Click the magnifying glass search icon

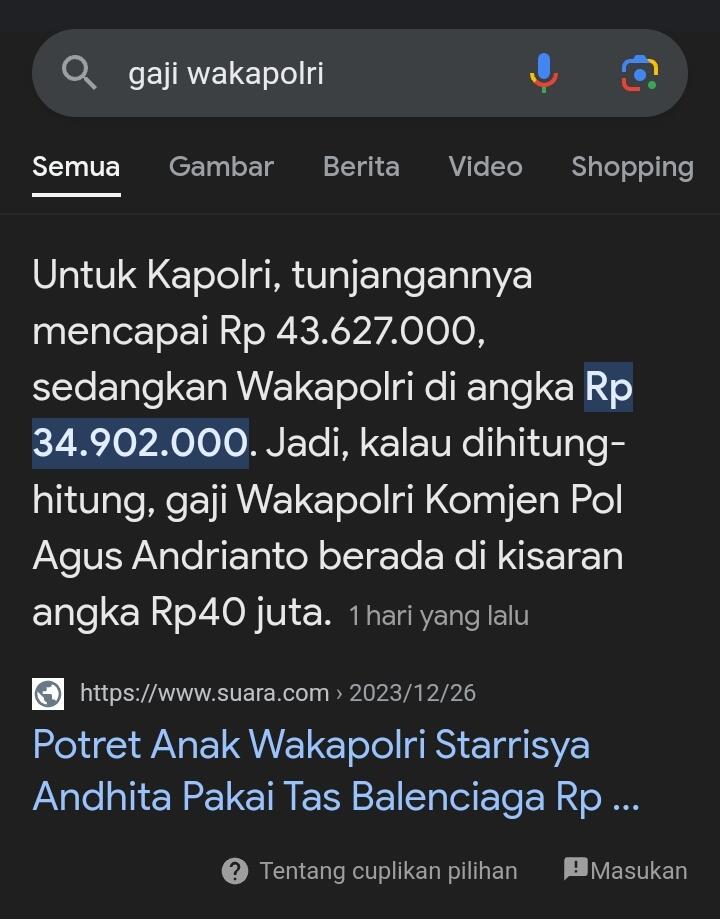[x=79, y=72]
